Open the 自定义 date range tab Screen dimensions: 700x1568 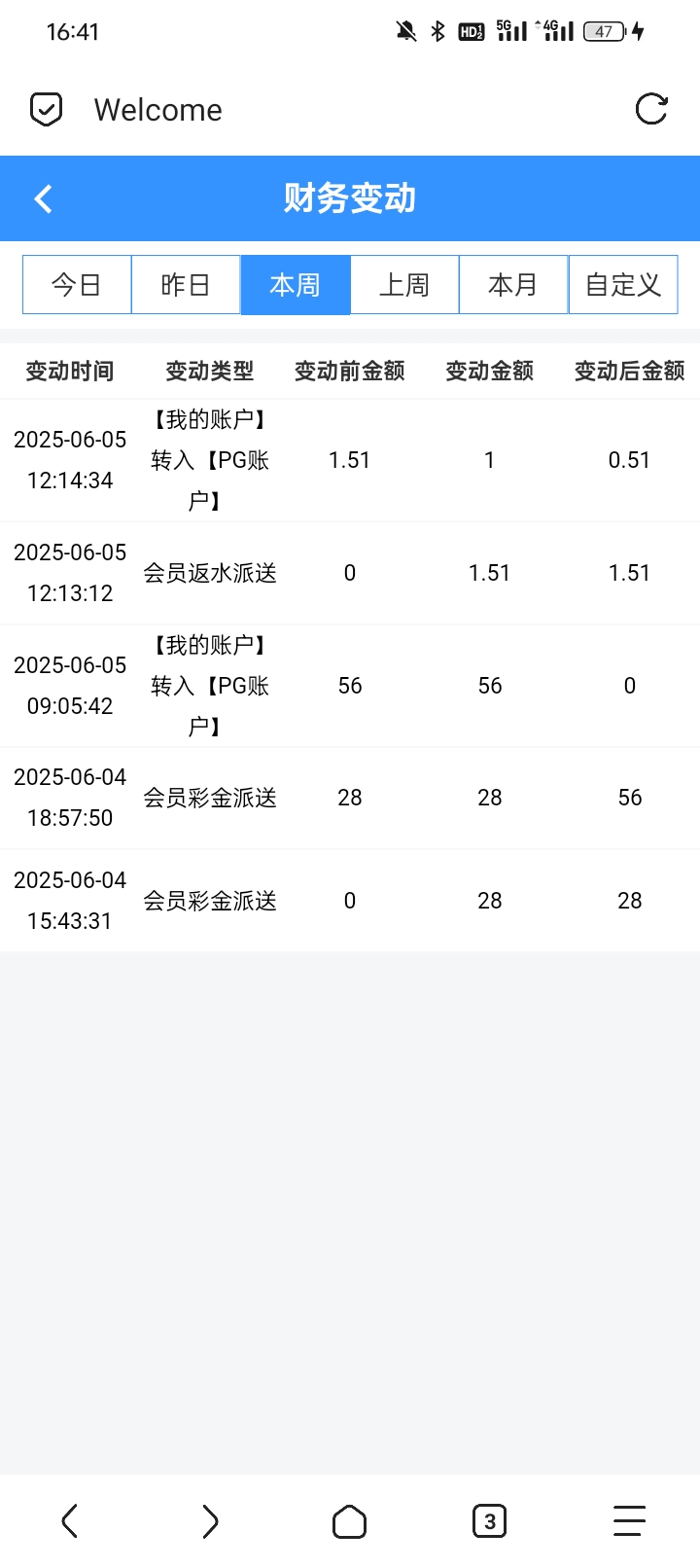623,285
